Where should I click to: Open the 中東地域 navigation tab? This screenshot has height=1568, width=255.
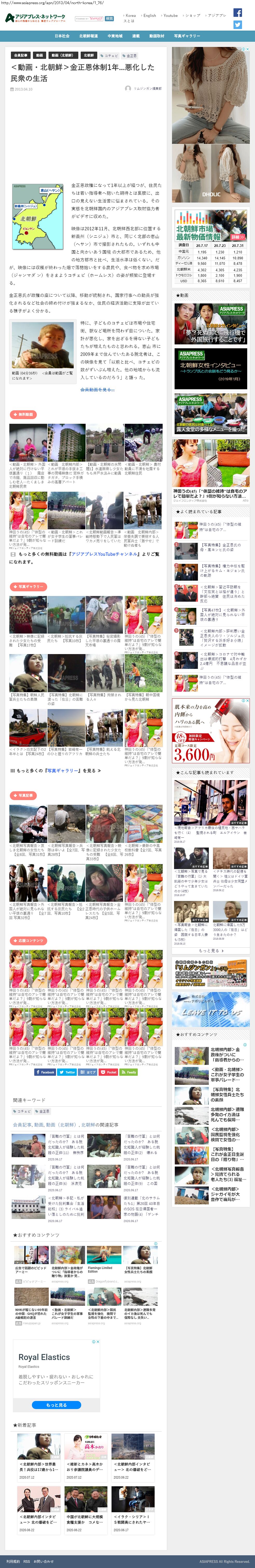tap(115, 36)
